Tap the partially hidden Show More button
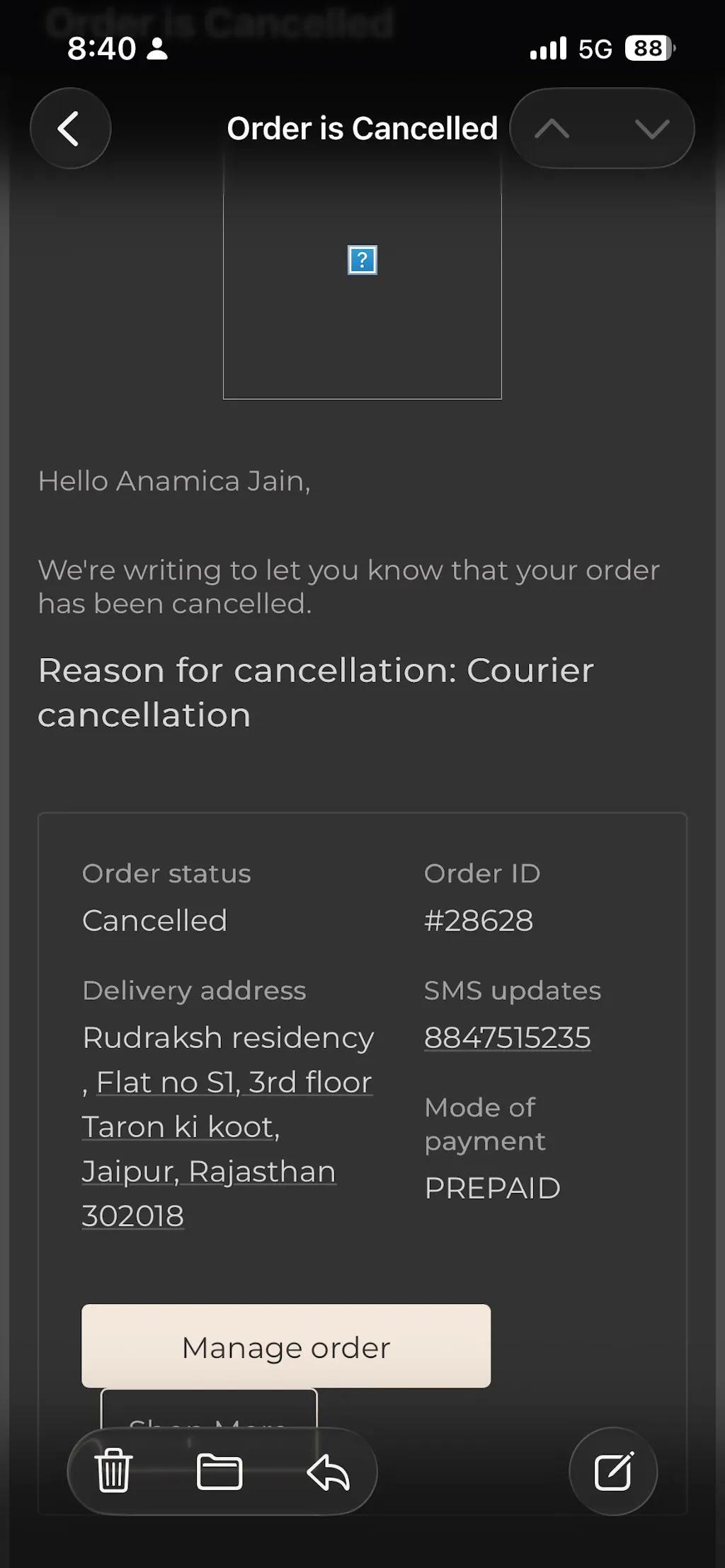 pos(208,1410)
